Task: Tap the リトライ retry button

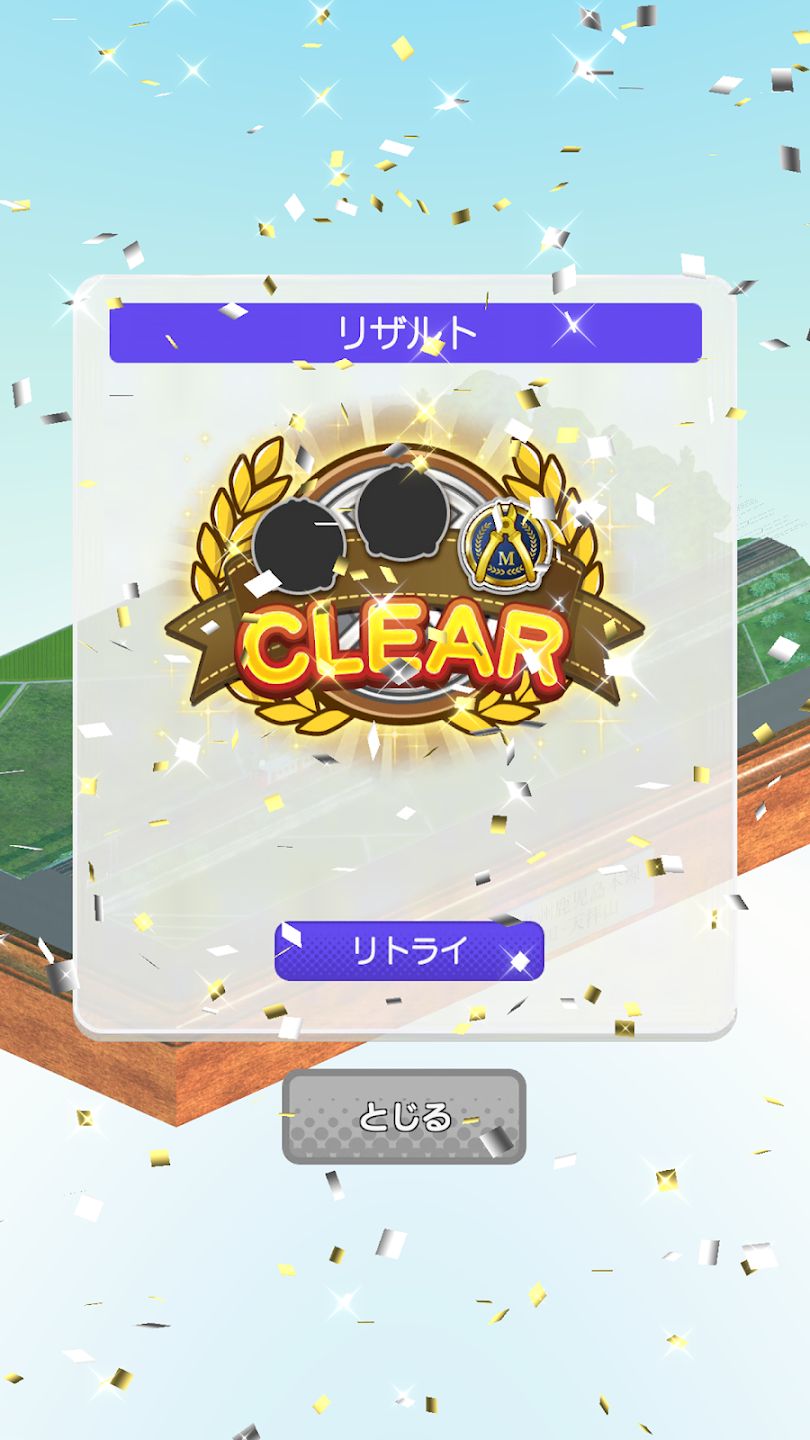Action: [409, 951]
